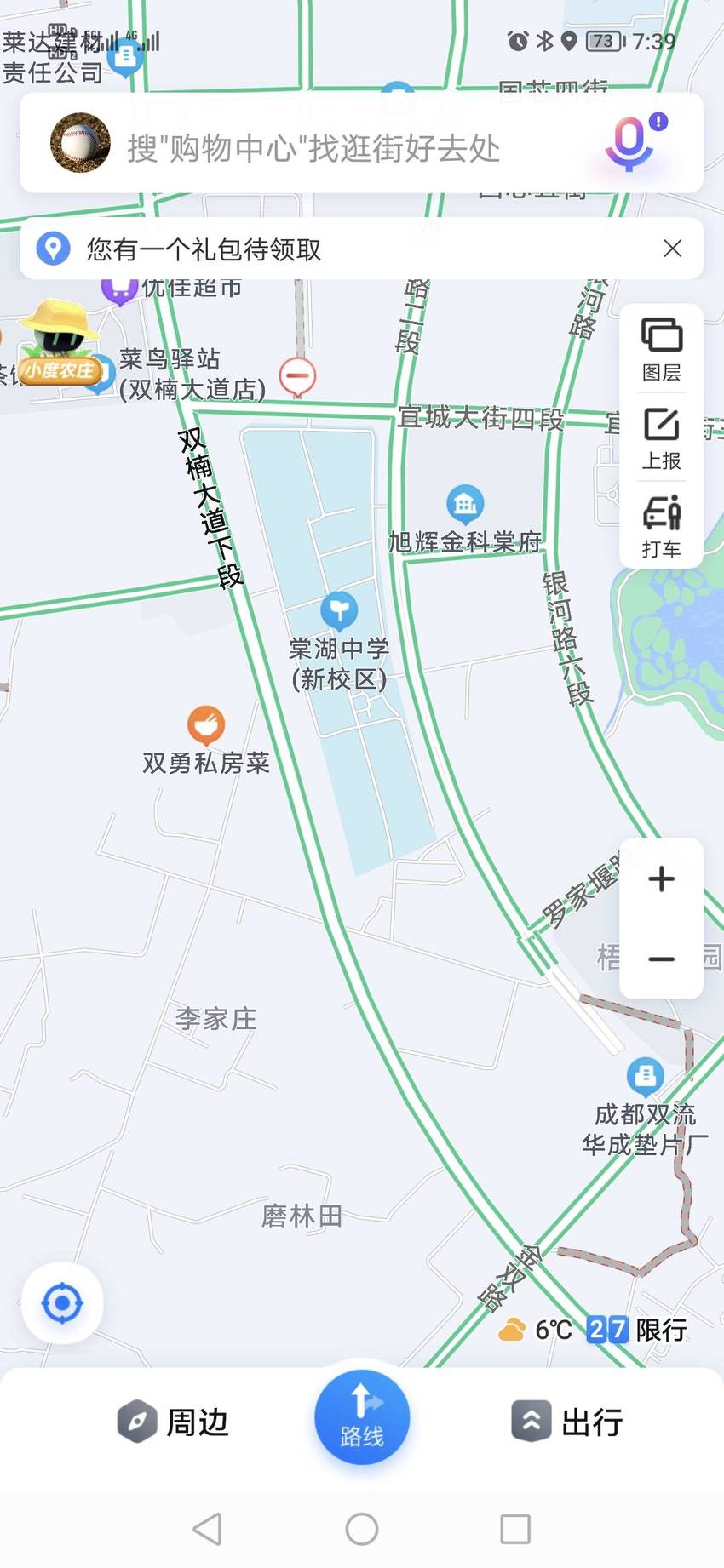Image resolution: width=724 pixels, height=1568 pixels.
Task: Tap the blue 路线 route button
Action: (362, 1416)
